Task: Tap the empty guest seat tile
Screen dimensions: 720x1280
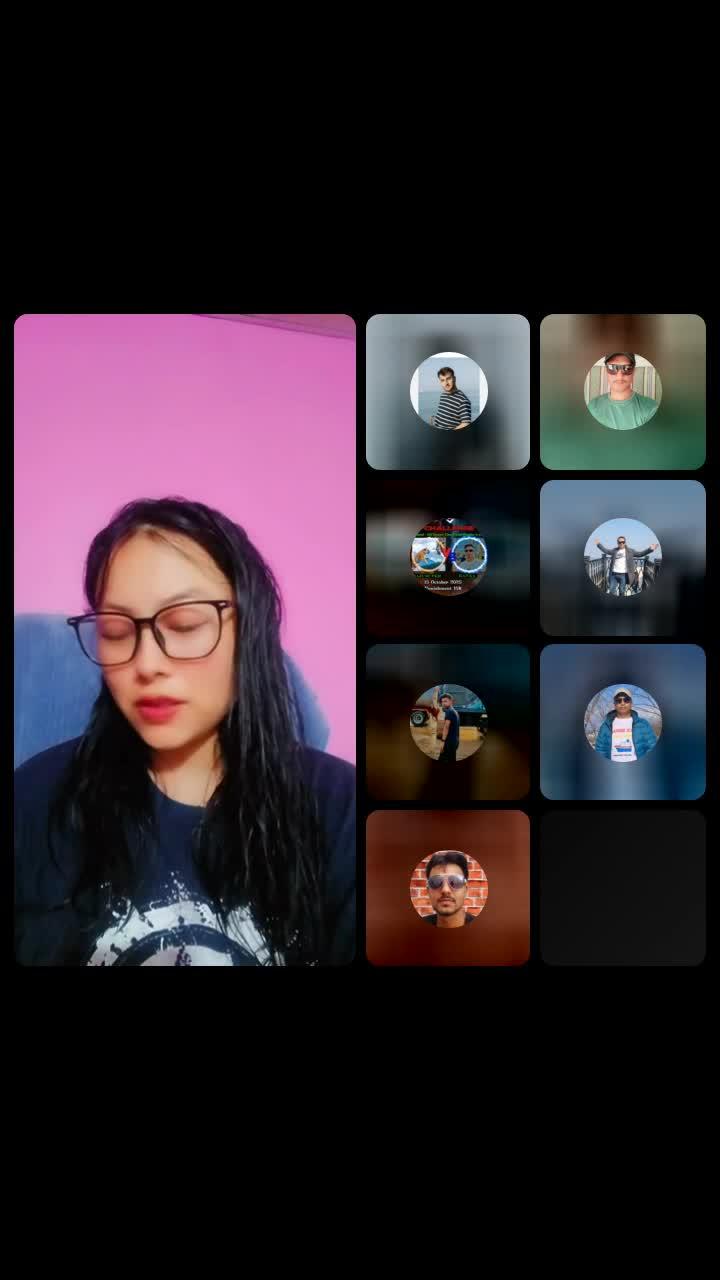Action: [622, 887]
